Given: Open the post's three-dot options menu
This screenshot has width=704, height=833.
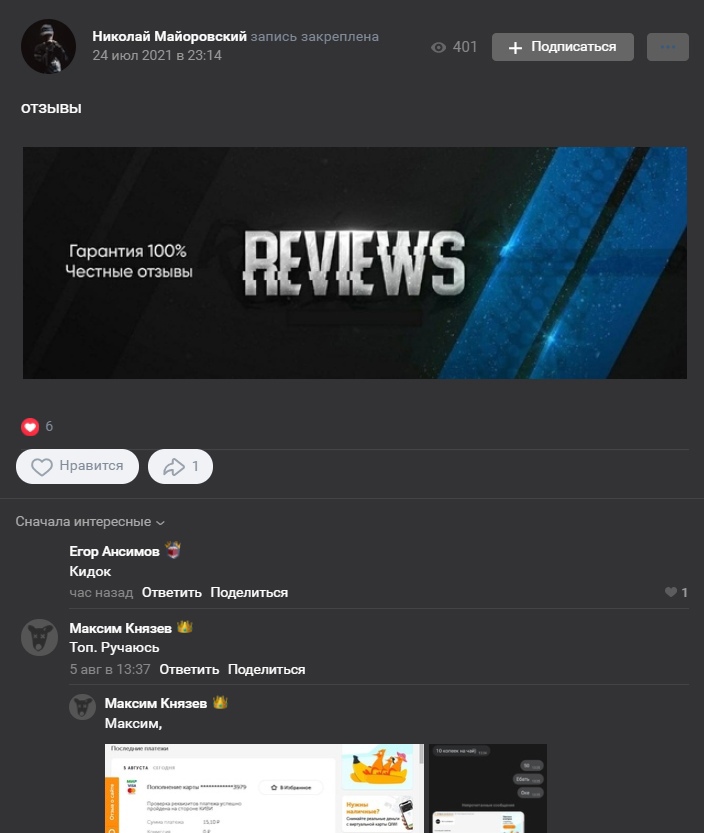Looking at the screenshot, I should (667, 47).
